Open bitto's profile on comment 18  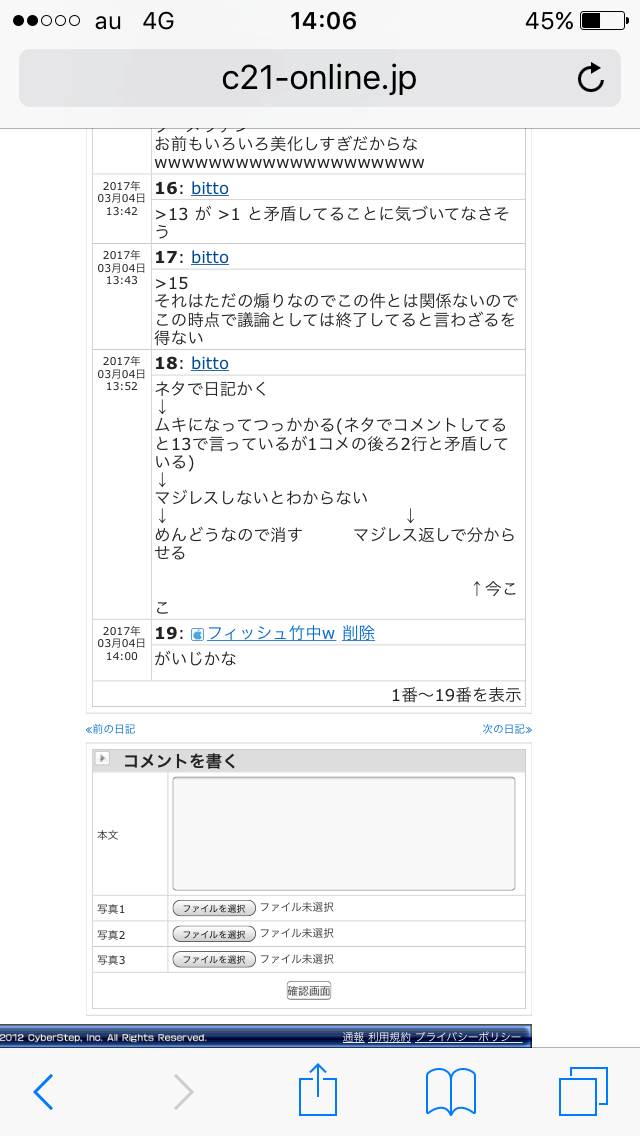(x=209, y=363)
